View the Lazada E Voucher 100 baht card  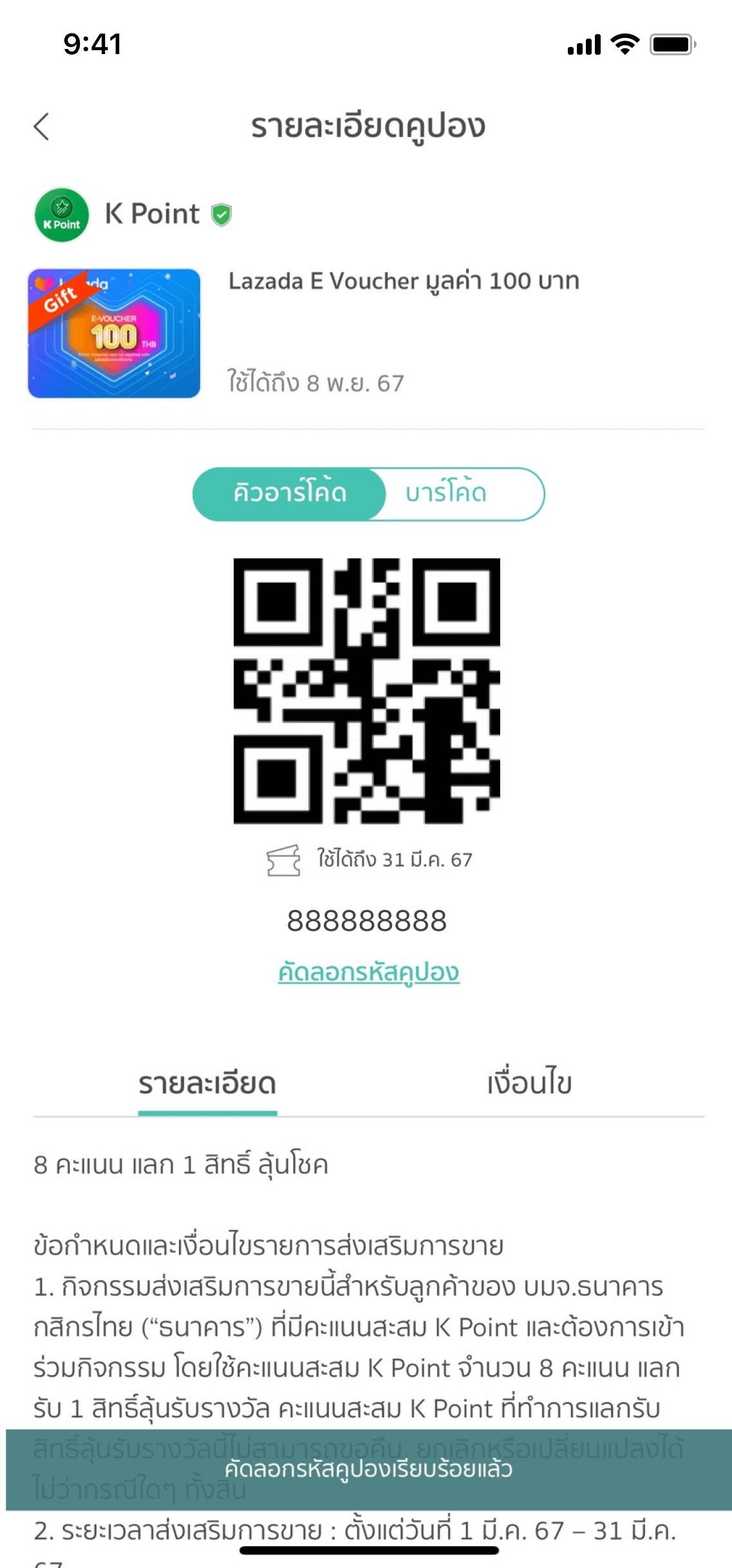tap(114, 333)
